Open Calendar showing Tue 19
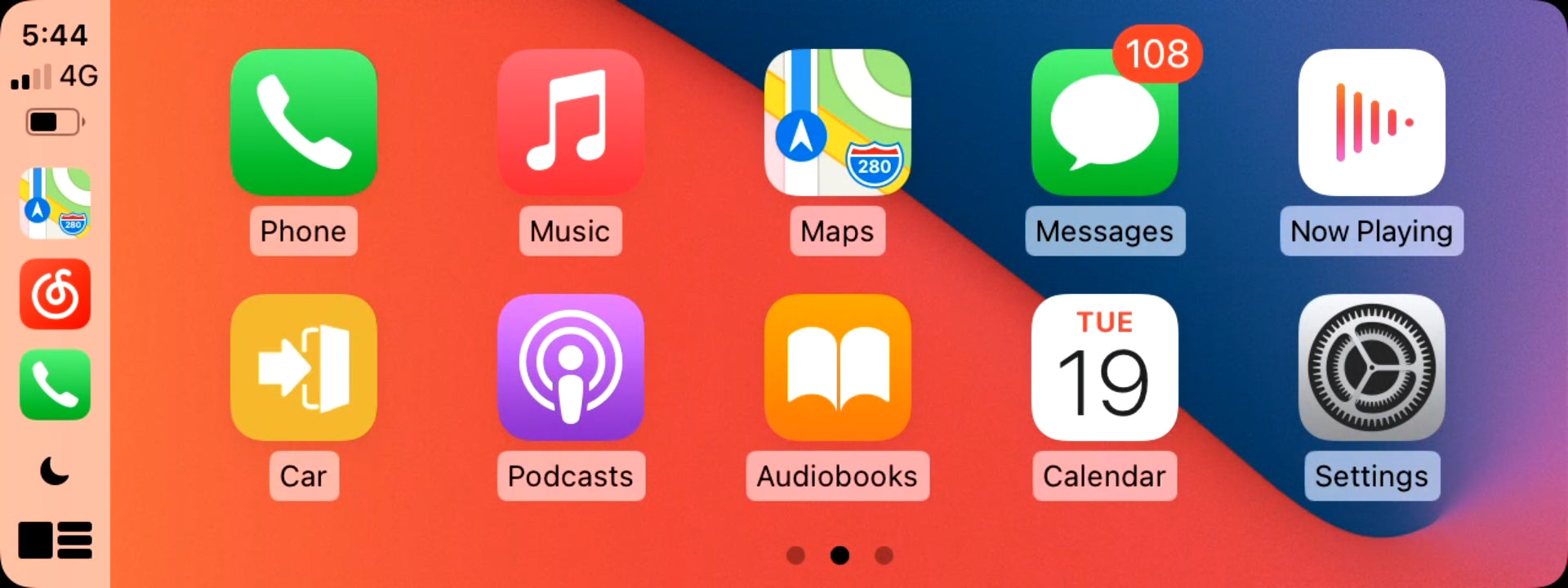Screen dimensions: 1568x588 coord(1104,367)
